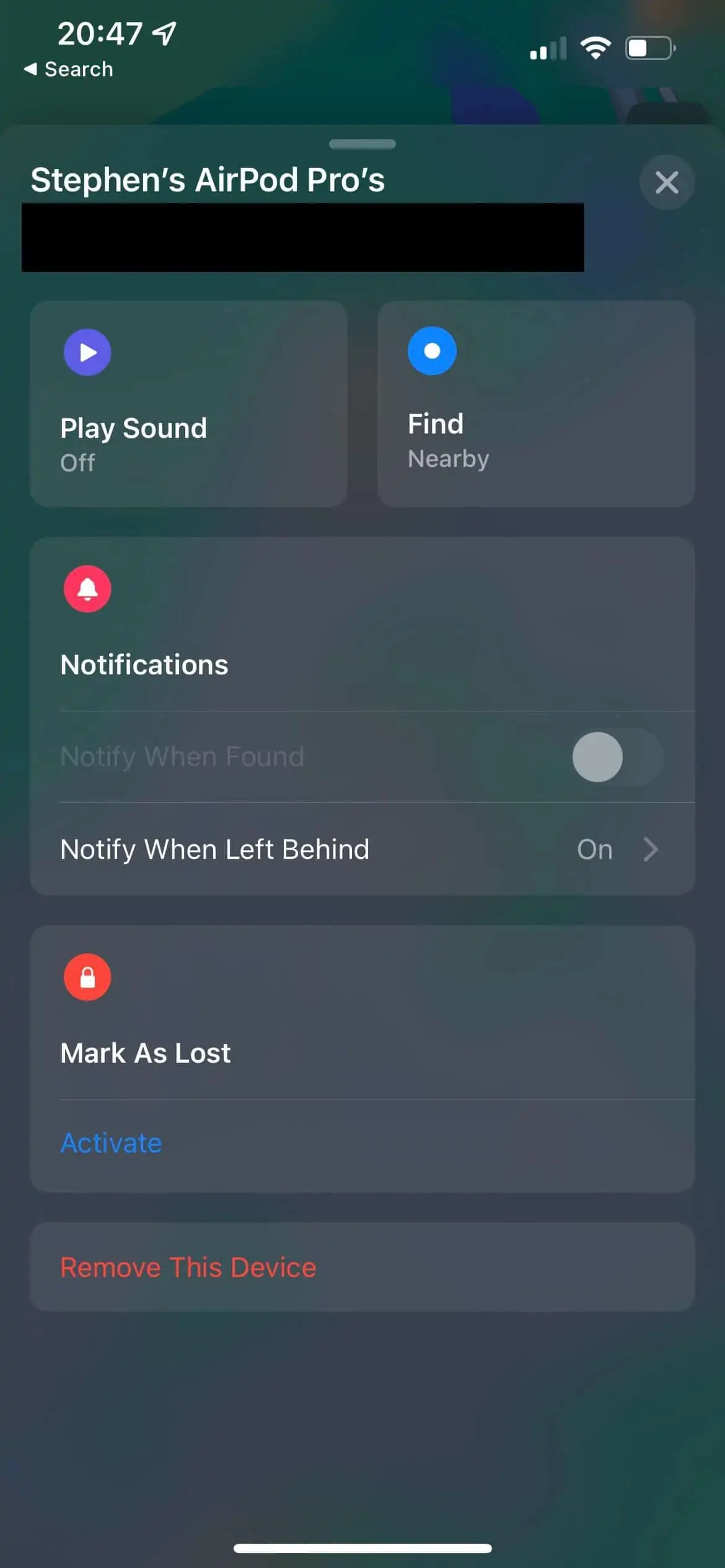Go back to Search app
Image resolution: width=725 pixels, height=1568 pixels.
68,69
